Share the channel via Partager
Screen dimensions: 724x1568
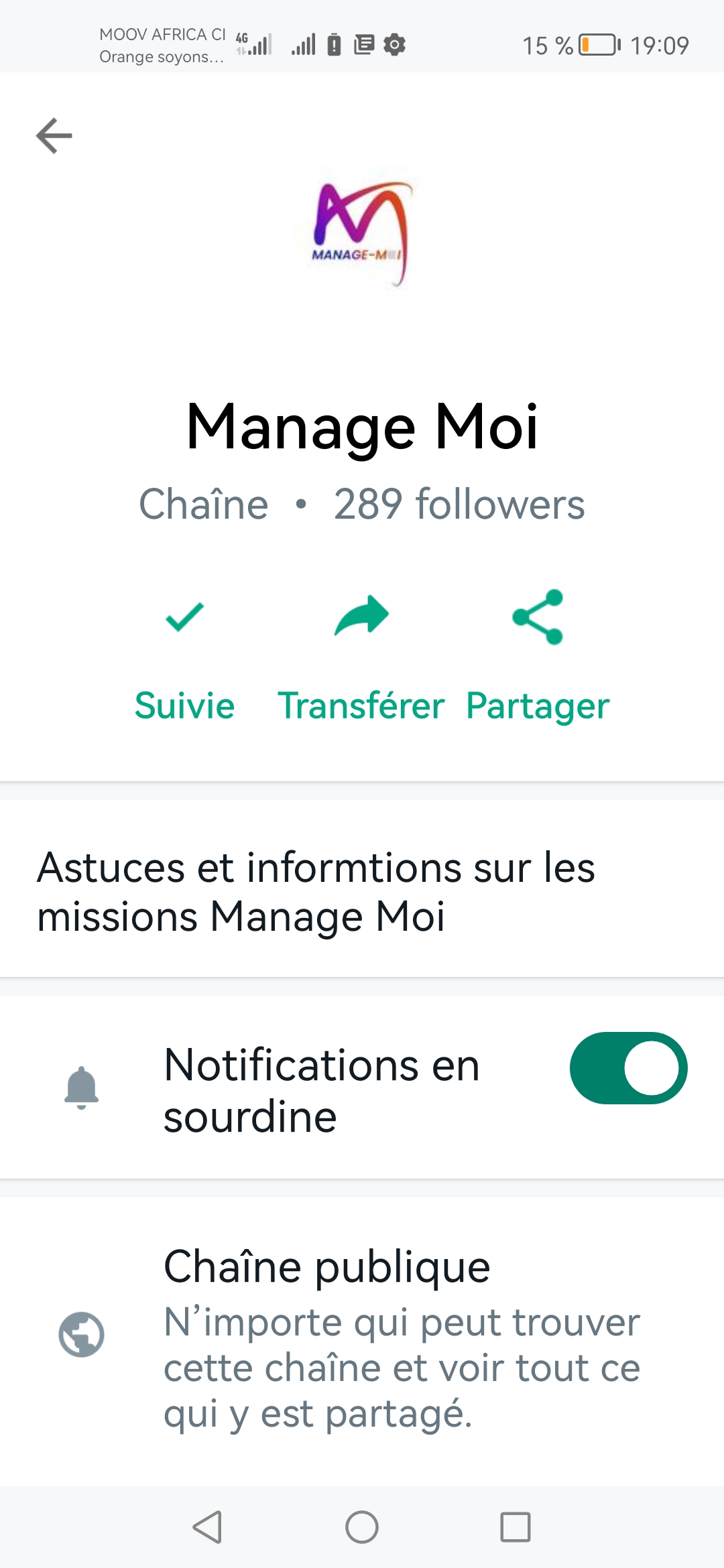(x=538, y=655)
